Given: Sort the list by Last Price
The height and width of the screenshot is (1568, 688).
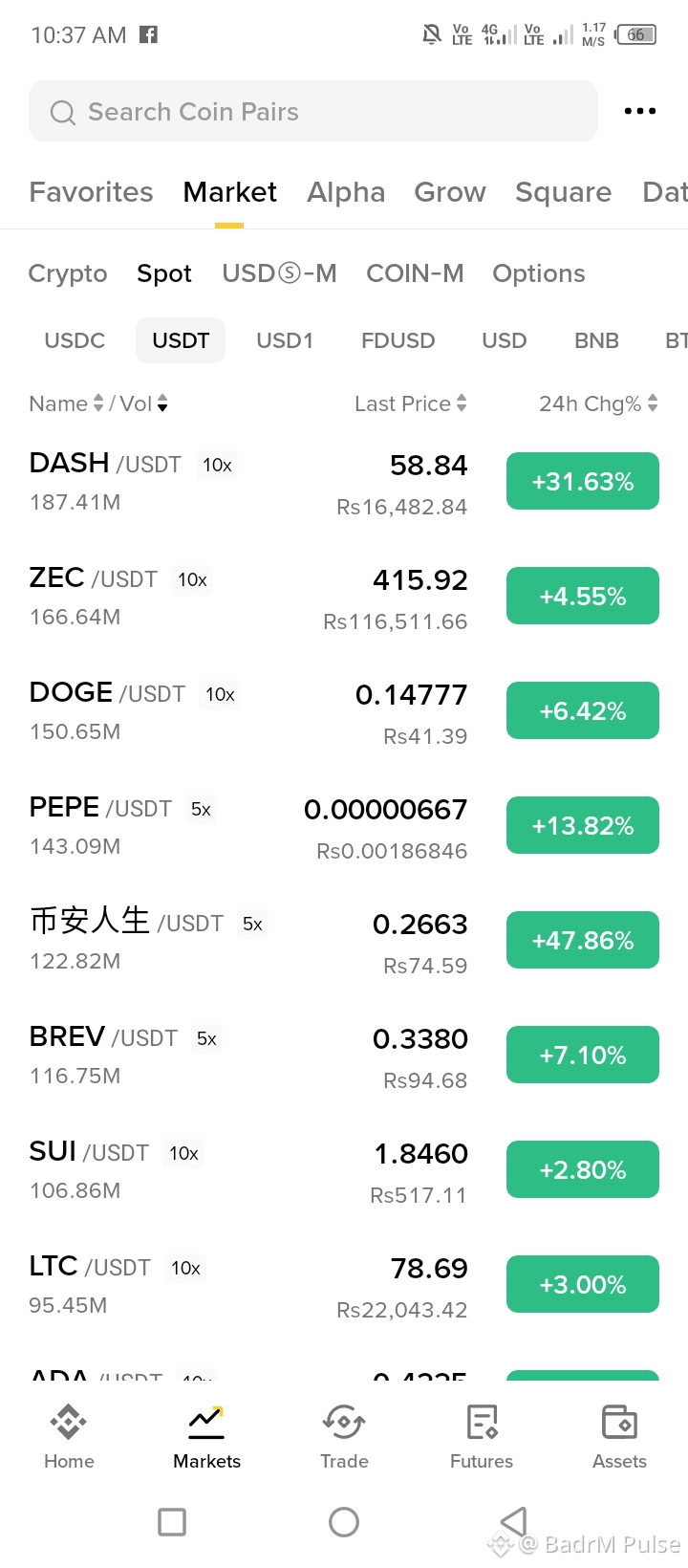Looking at the screenshot, I should (410, 403).
